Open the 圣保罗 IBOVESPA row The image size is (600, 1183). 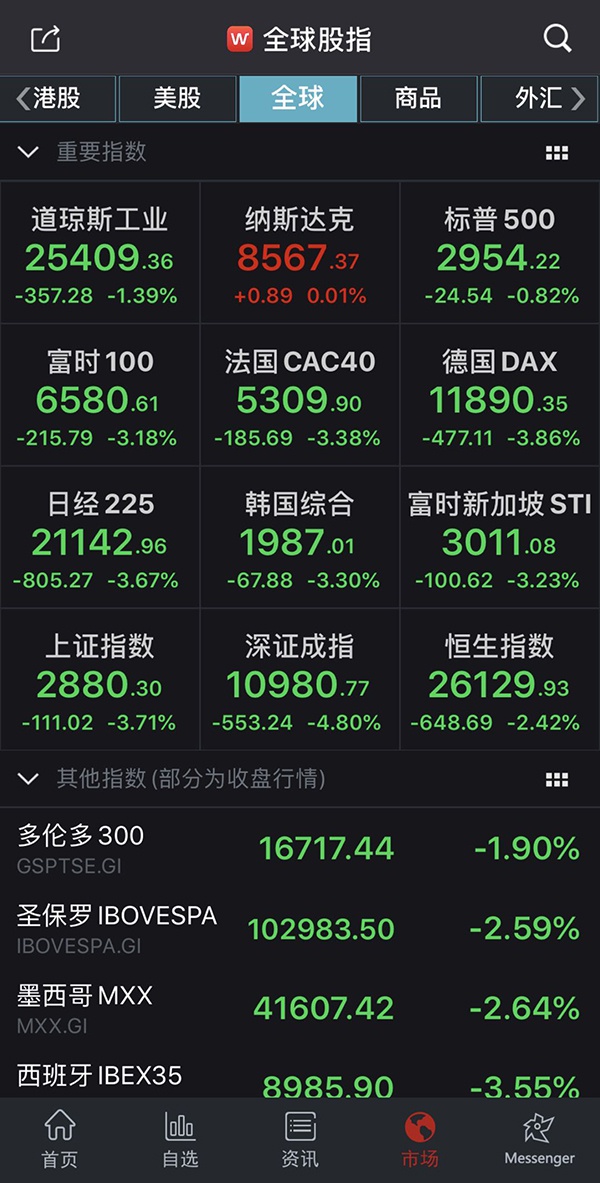300,928
